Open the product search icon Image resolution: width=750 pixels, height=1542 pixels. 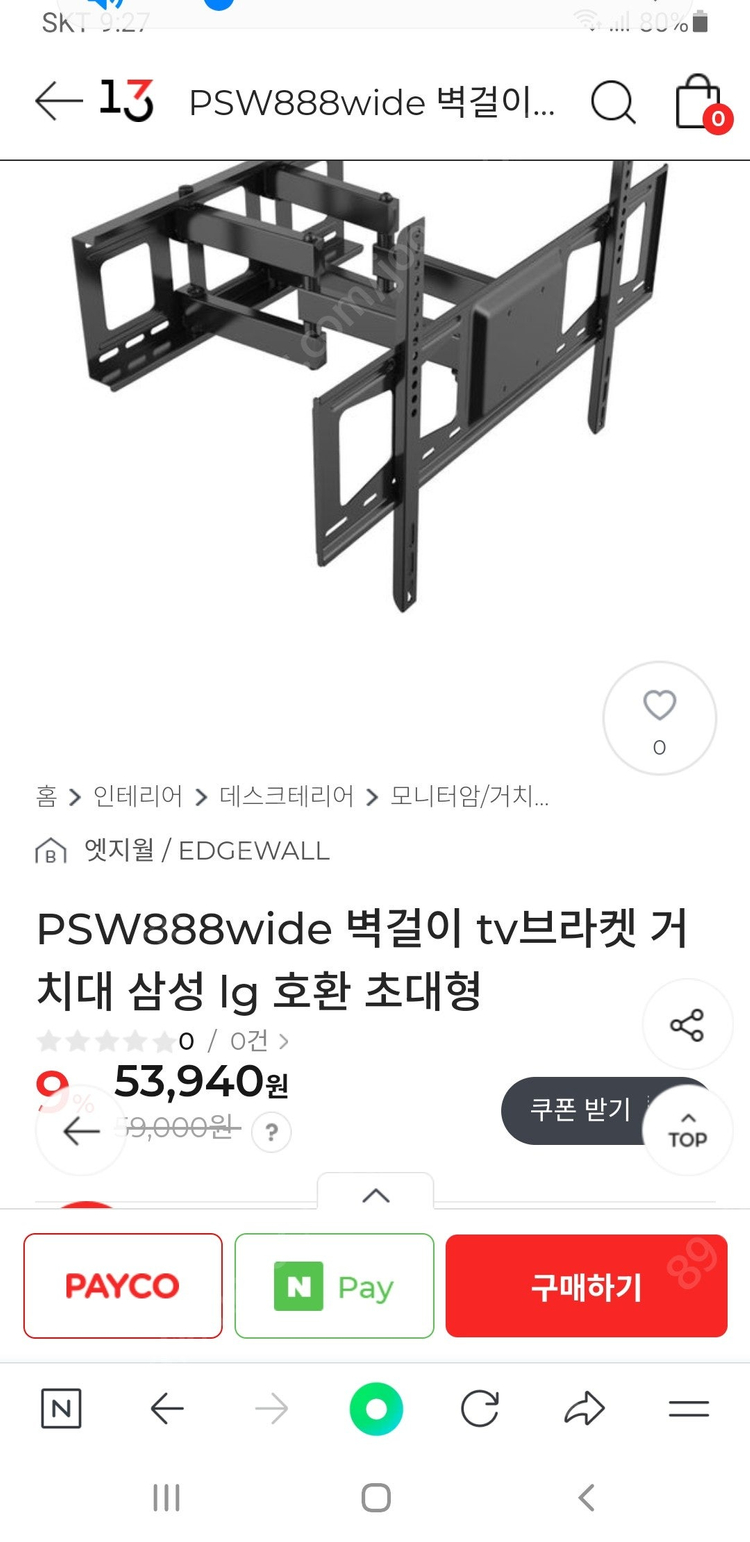(614, 103)
